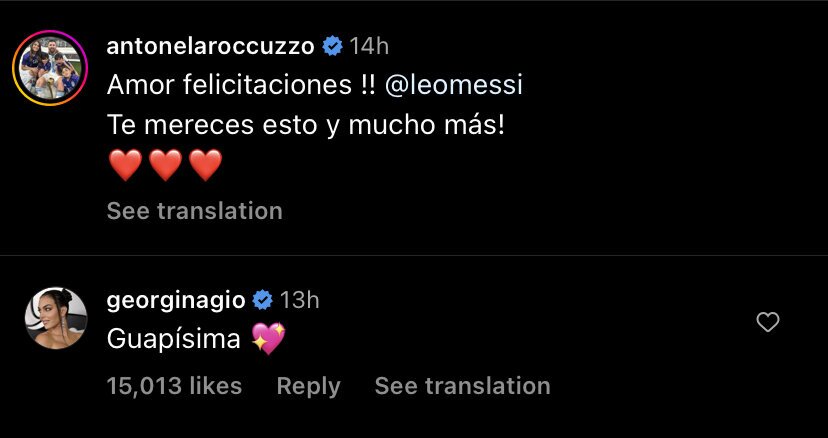View the 15,013 likes on the comment
828x438 pixels.
(174, 386)
